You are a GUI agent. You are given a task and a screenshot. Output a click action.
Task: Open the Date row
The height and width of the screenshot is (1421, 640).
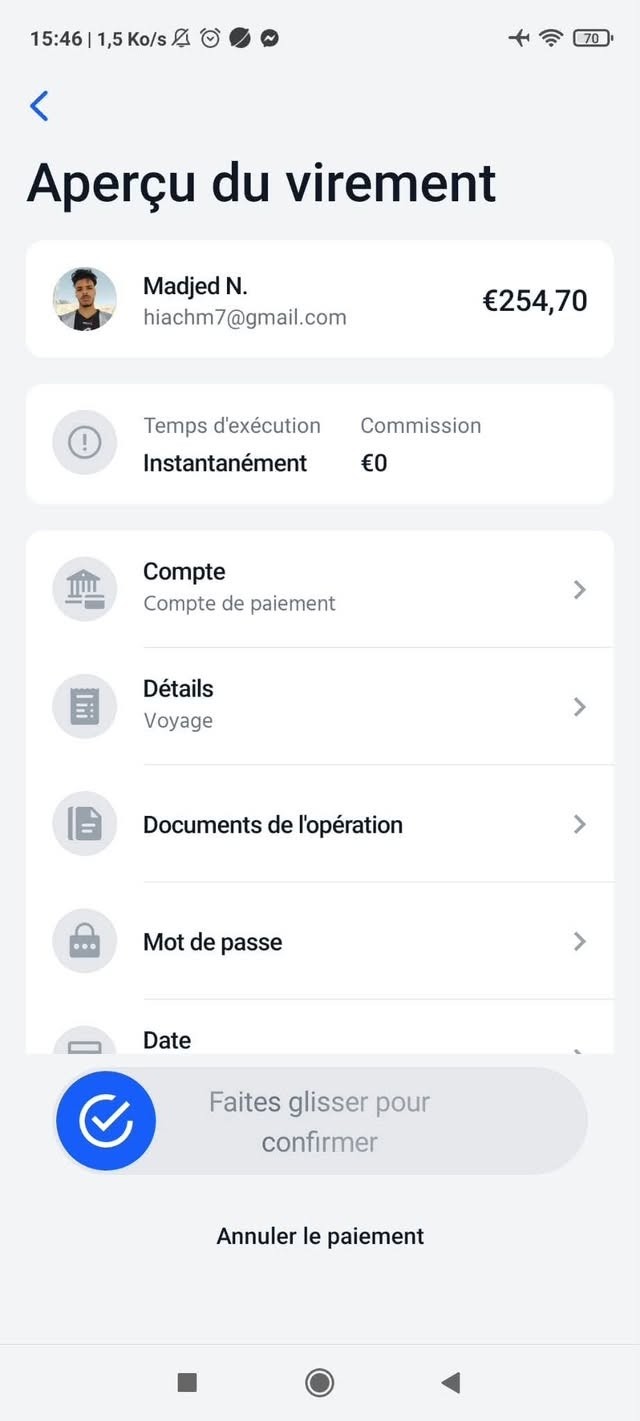click(320, 1027)
